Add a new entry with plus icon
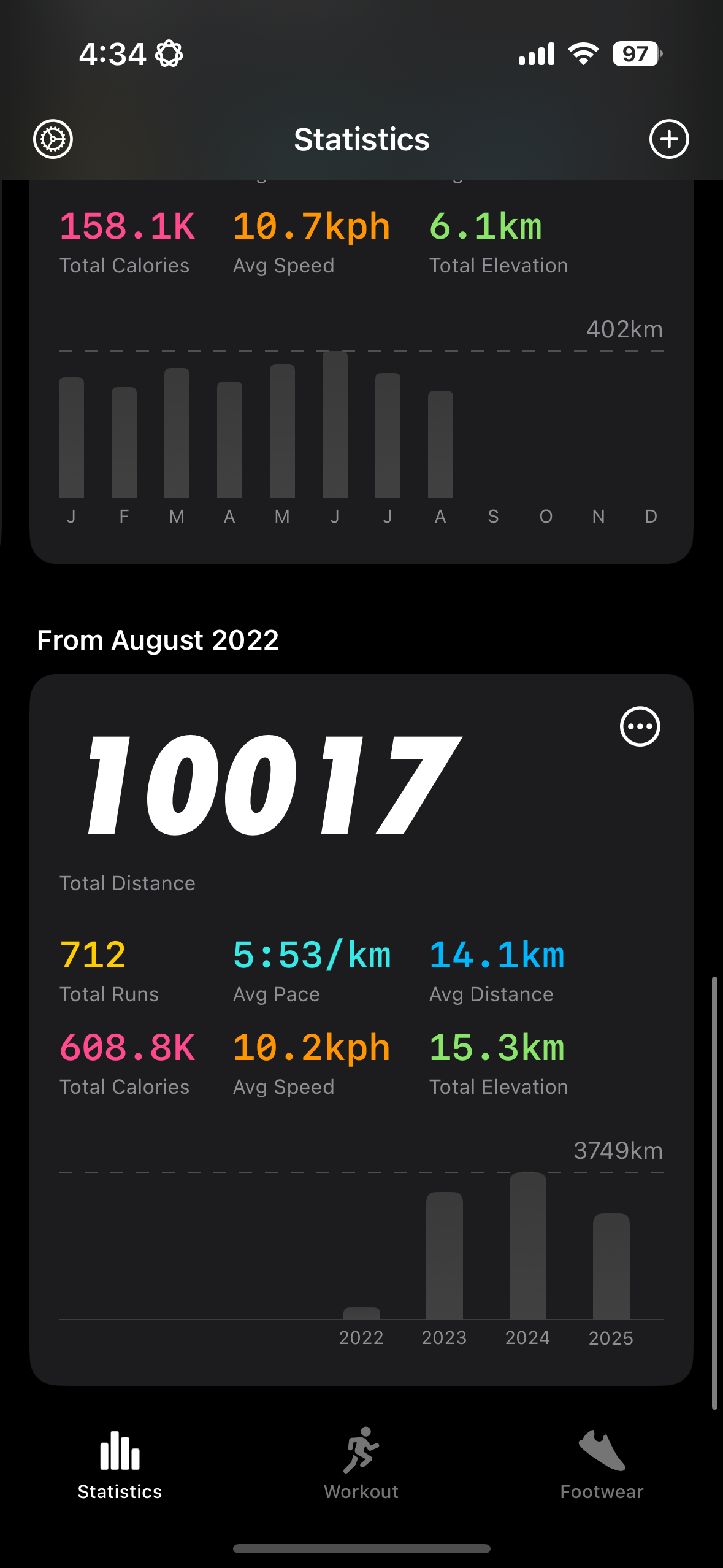The width and height of the screenshot is (723, 1568). pyautogui.click(x=668, y=139)
